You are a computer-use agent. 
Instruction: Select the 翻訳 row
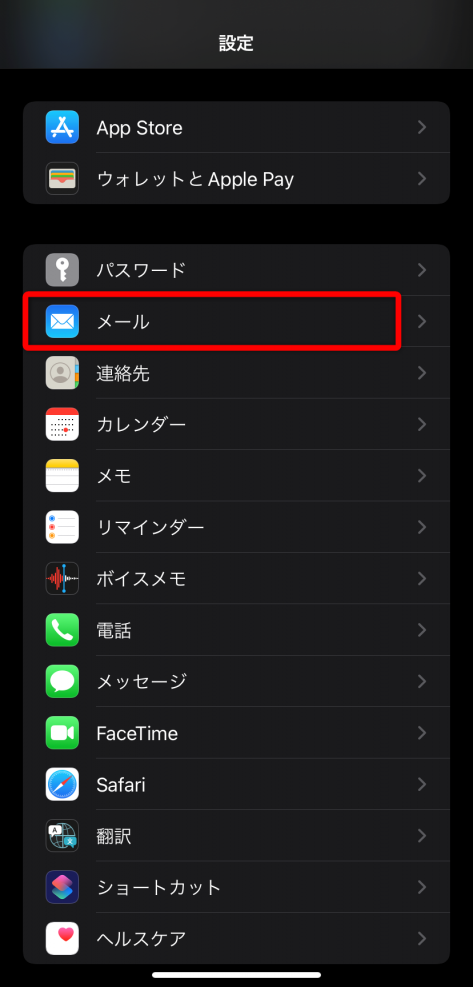[236, 836]
